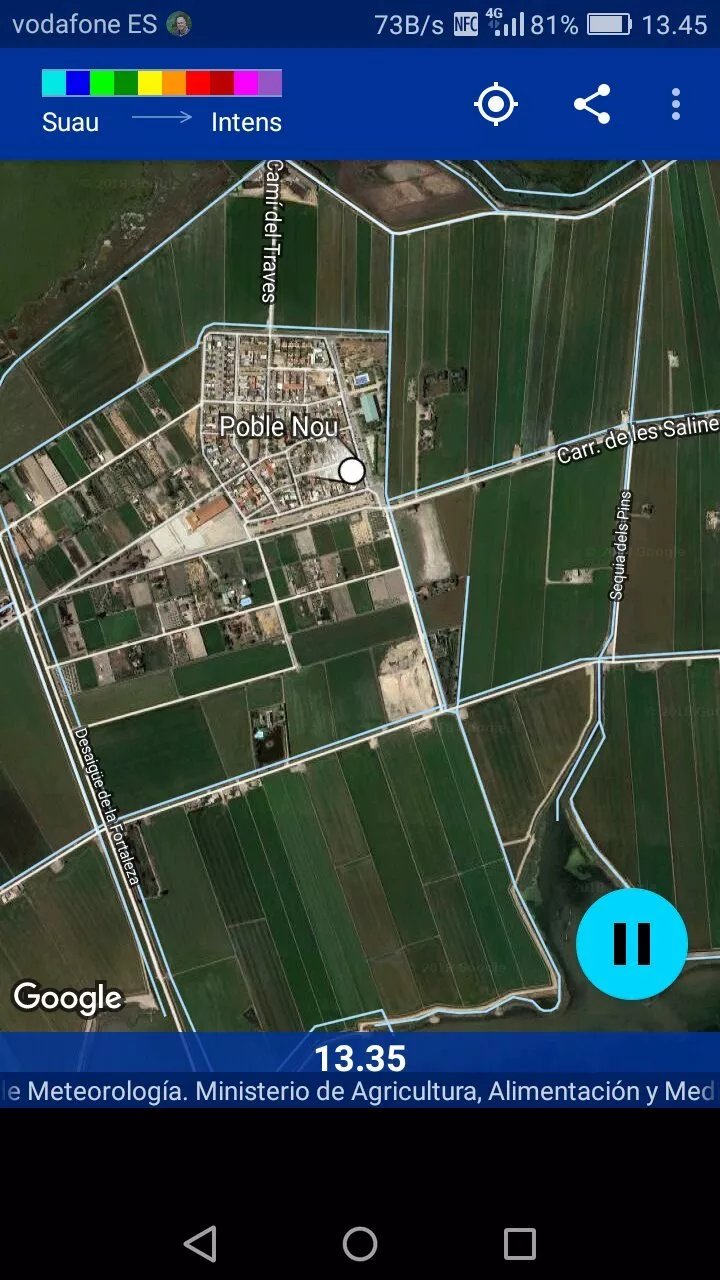Viewport: 720px width, 1280px height.
Task: Share the radar map
Action: [x=592, y=104]
